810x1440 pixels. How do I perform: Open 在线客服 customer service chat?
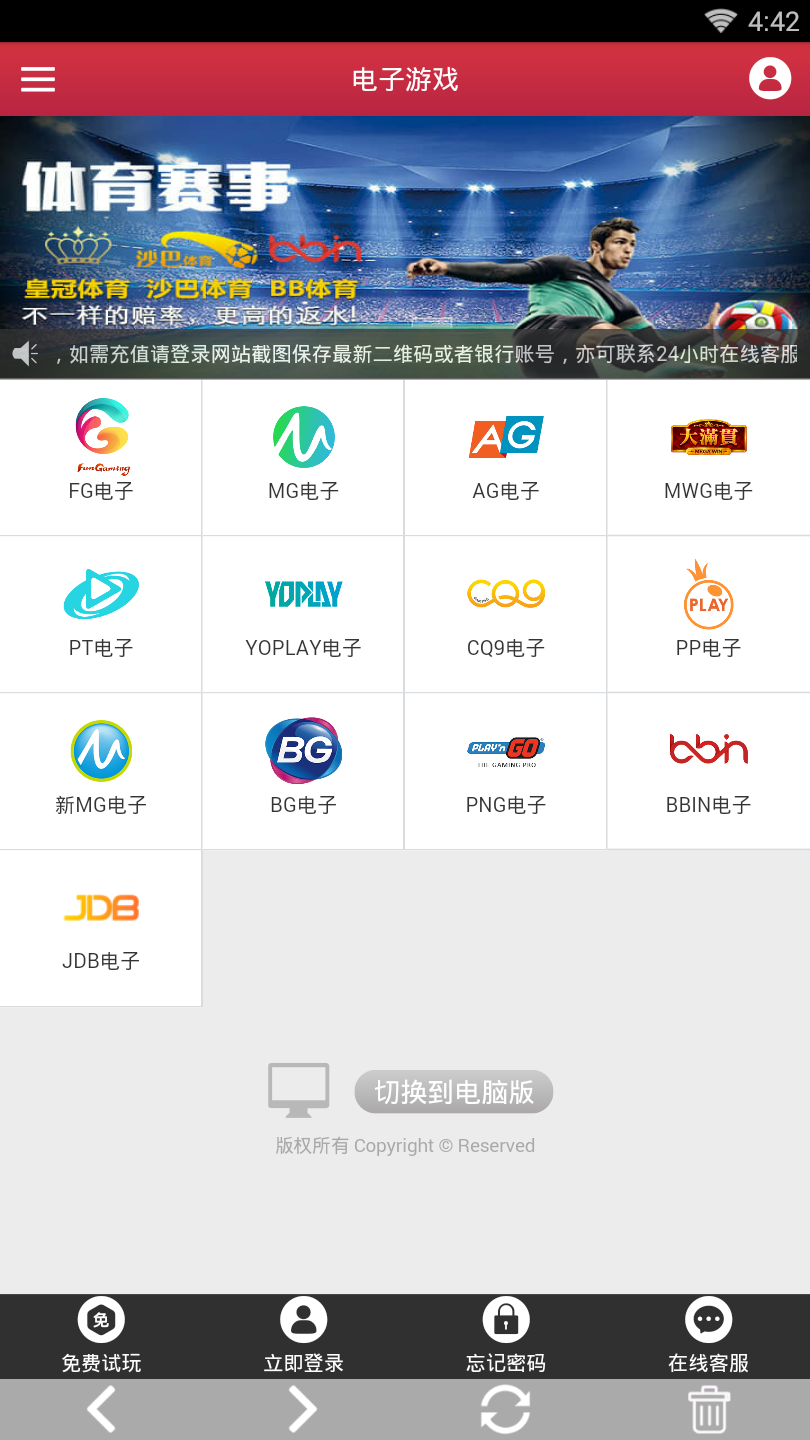point(708,1336)
